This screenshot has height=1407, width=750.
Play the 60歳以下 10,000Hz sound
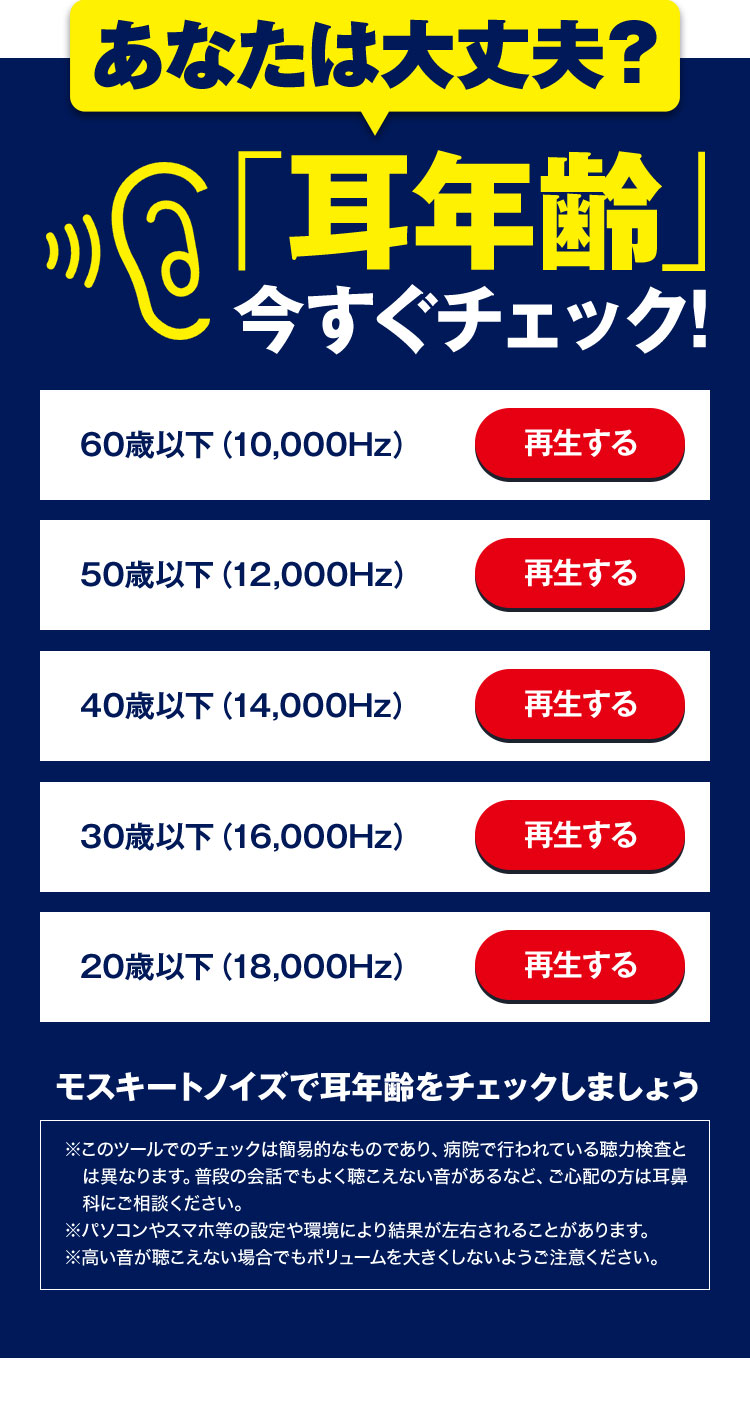click(580, 443)
